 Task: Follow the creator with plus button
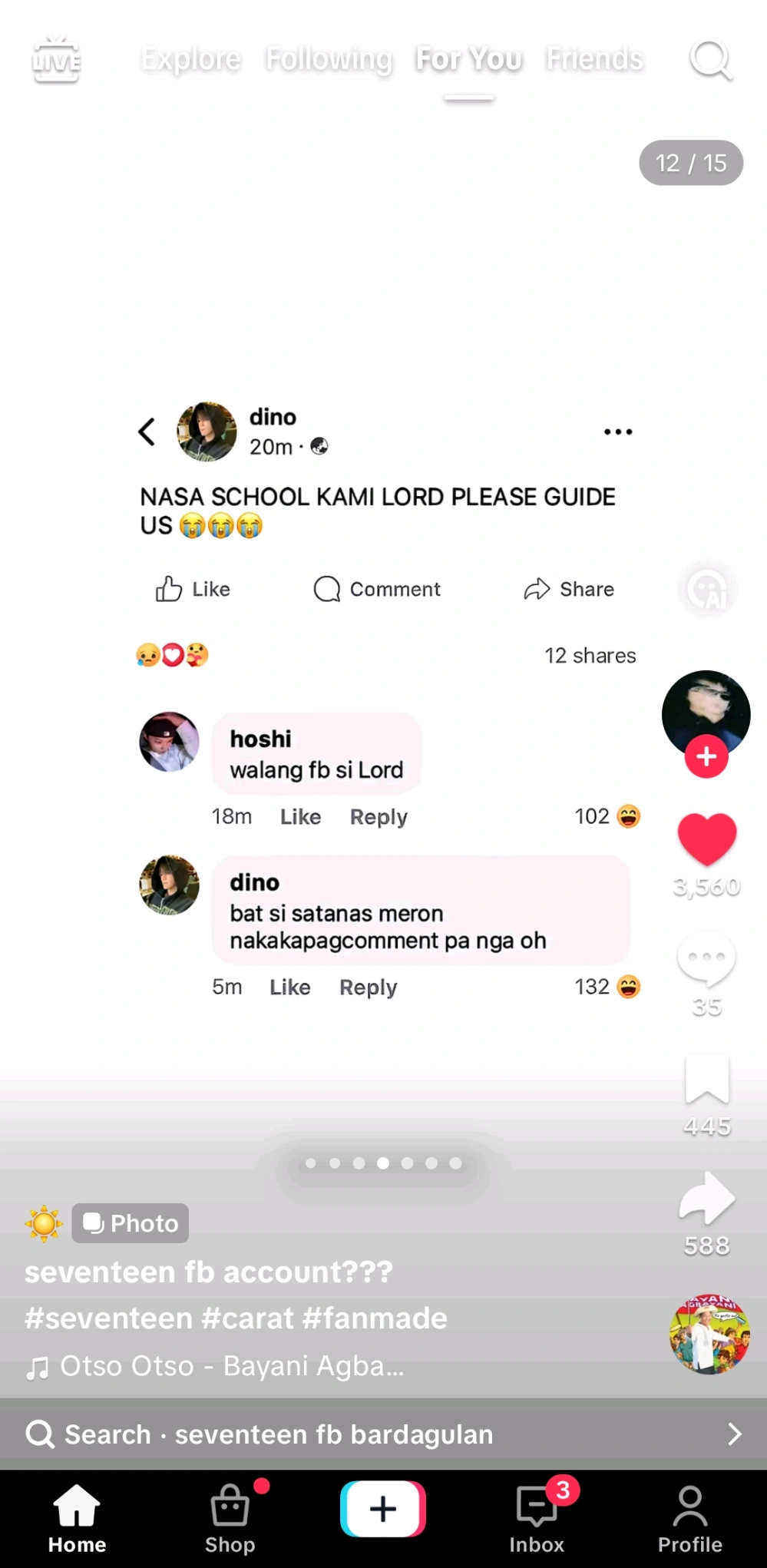pos(706,756)
